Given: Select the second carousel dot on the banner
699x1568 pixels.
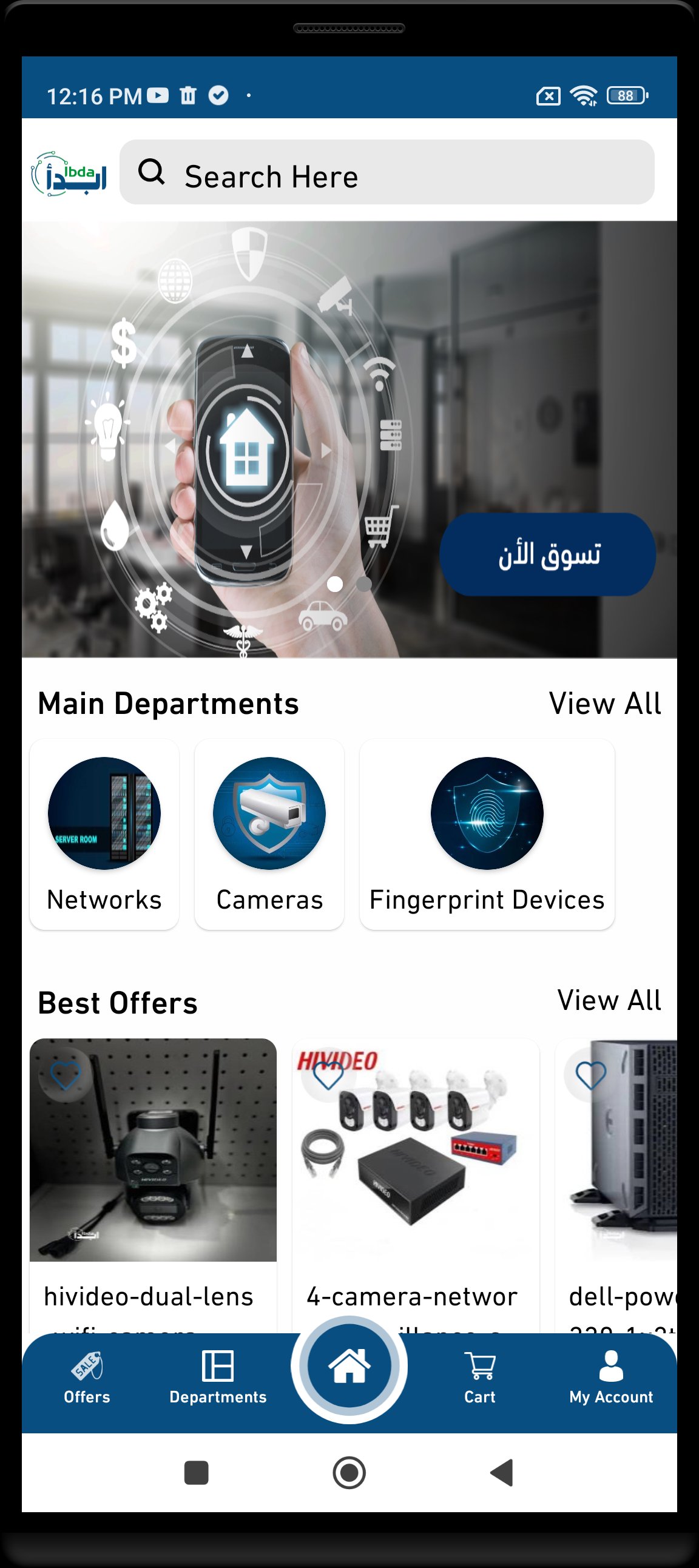Looking at the screenshot, I should click(x=365, y=583).
